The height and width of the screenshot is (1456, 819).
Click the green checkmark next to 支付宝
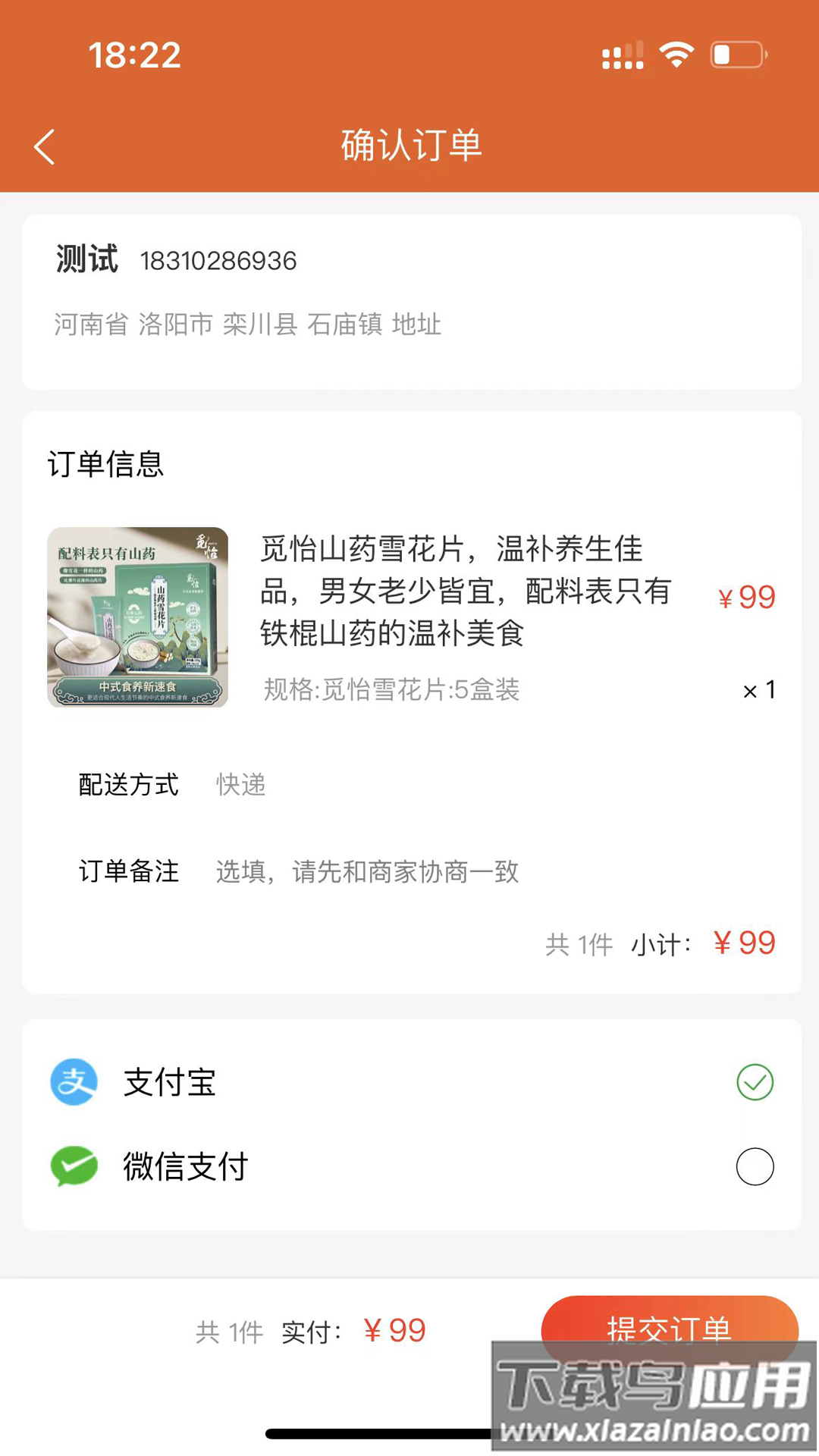pos(755,1082)
